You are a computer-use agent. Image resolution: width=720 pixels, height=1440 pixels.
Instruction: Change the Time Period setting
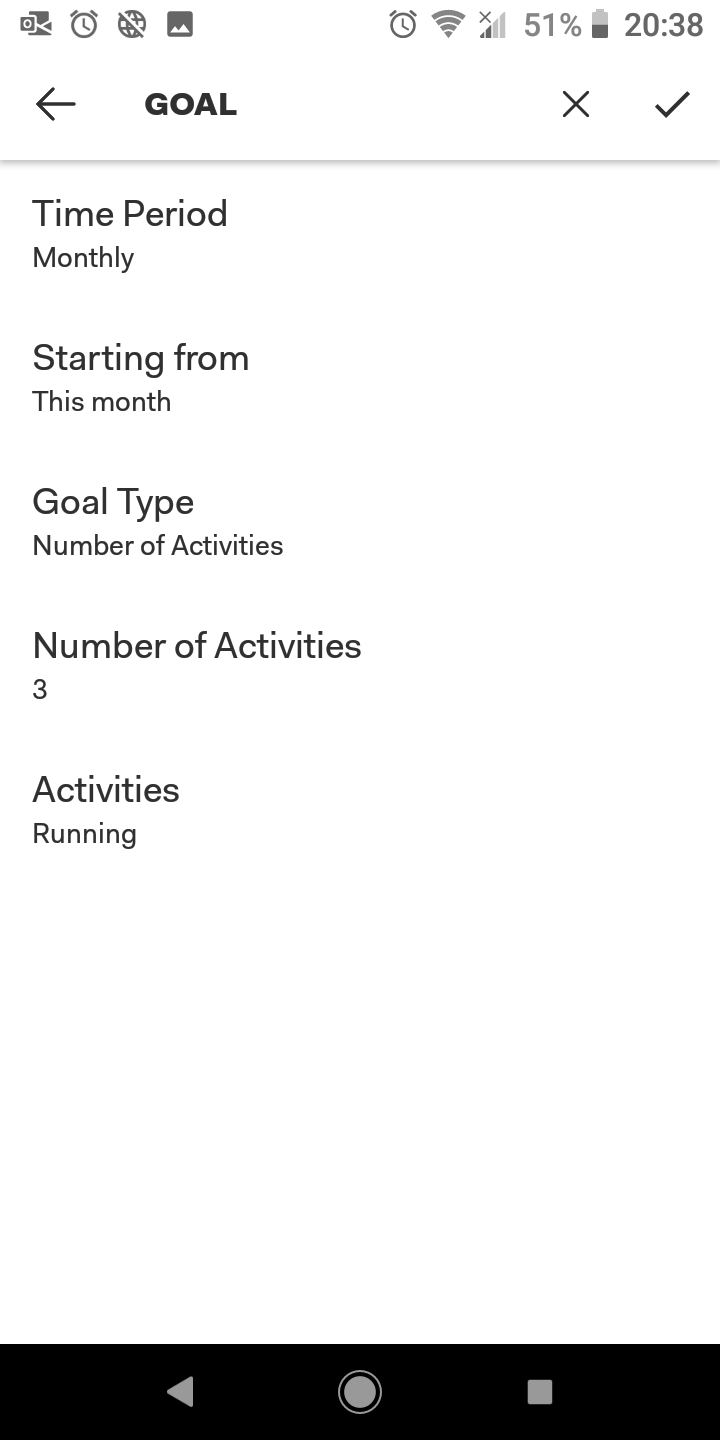pyautogui.click(x=360, y=234)
